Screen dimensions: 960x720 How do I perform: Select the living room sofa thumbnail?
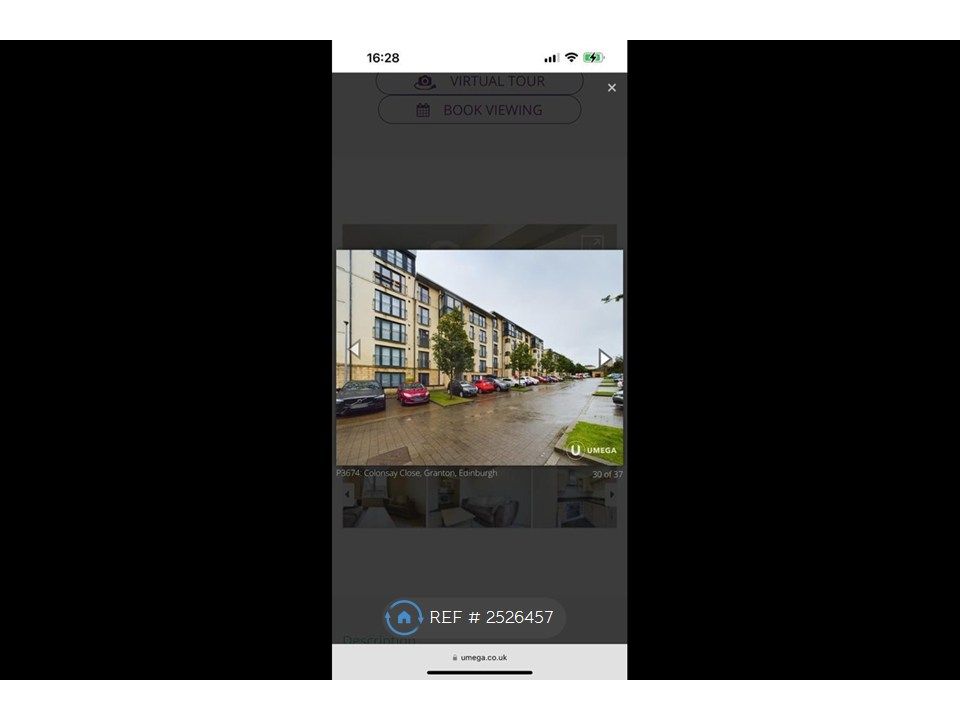coord(480,500)
